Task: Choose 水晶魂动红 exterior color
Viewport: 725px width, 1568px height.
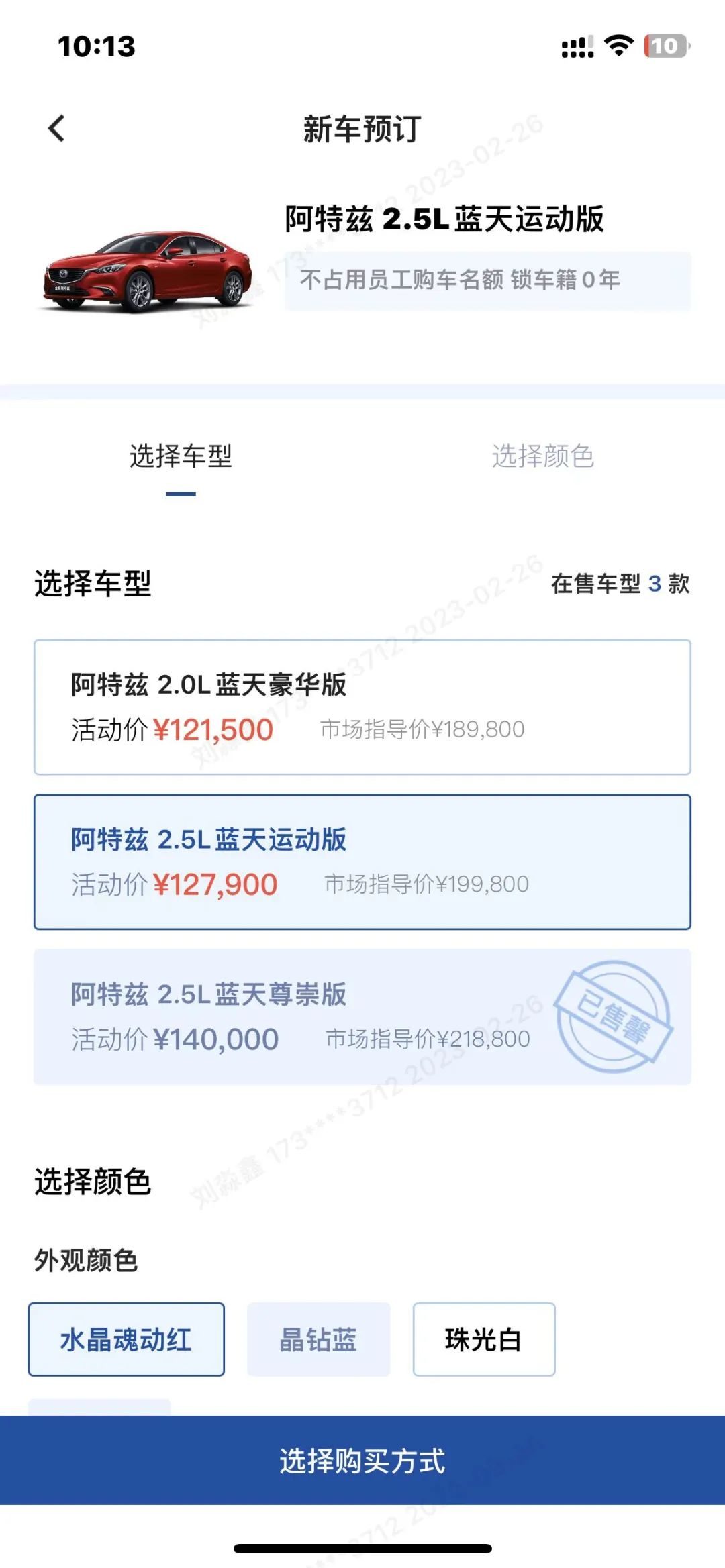Action: 126,1339
